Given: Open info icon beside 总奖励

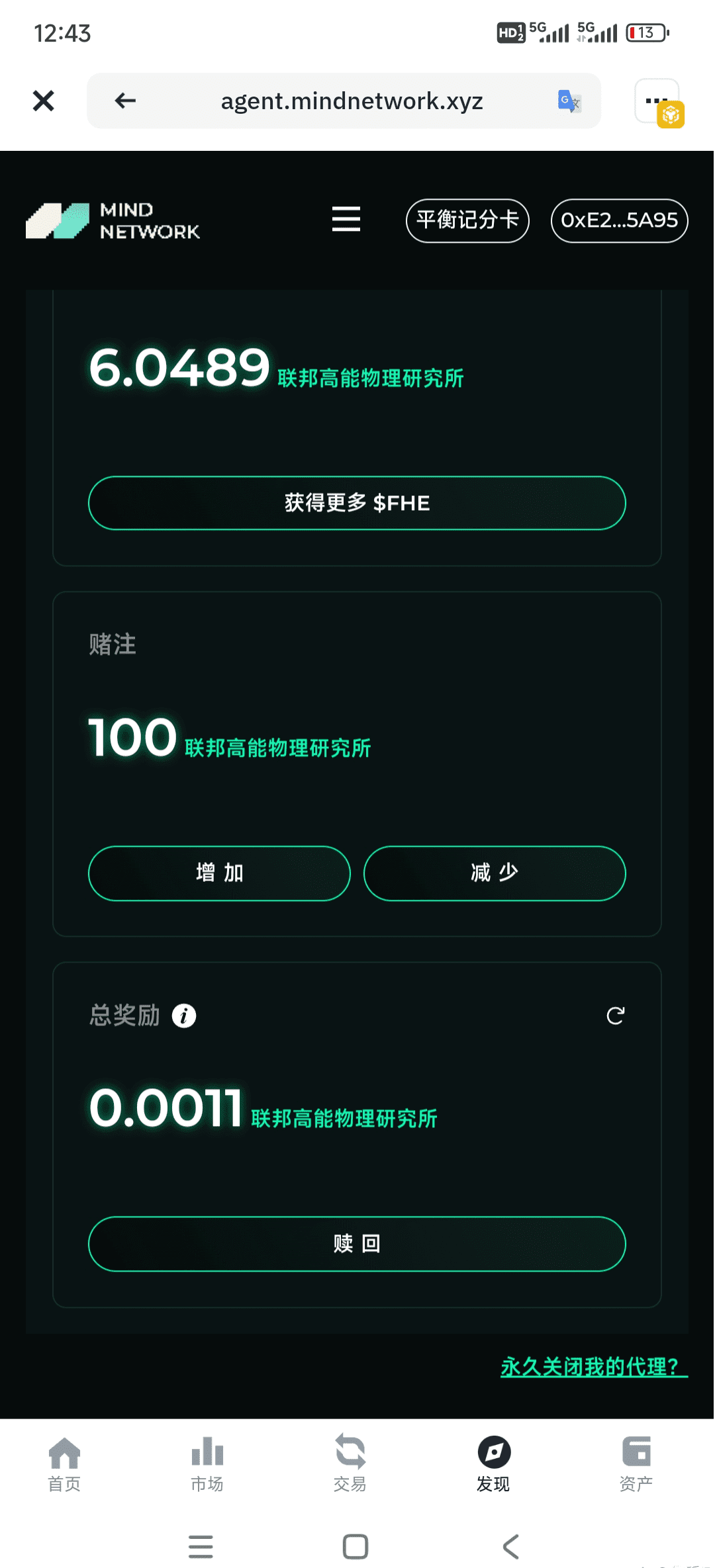Looking at the screenshot, I should pos(184,1016).
